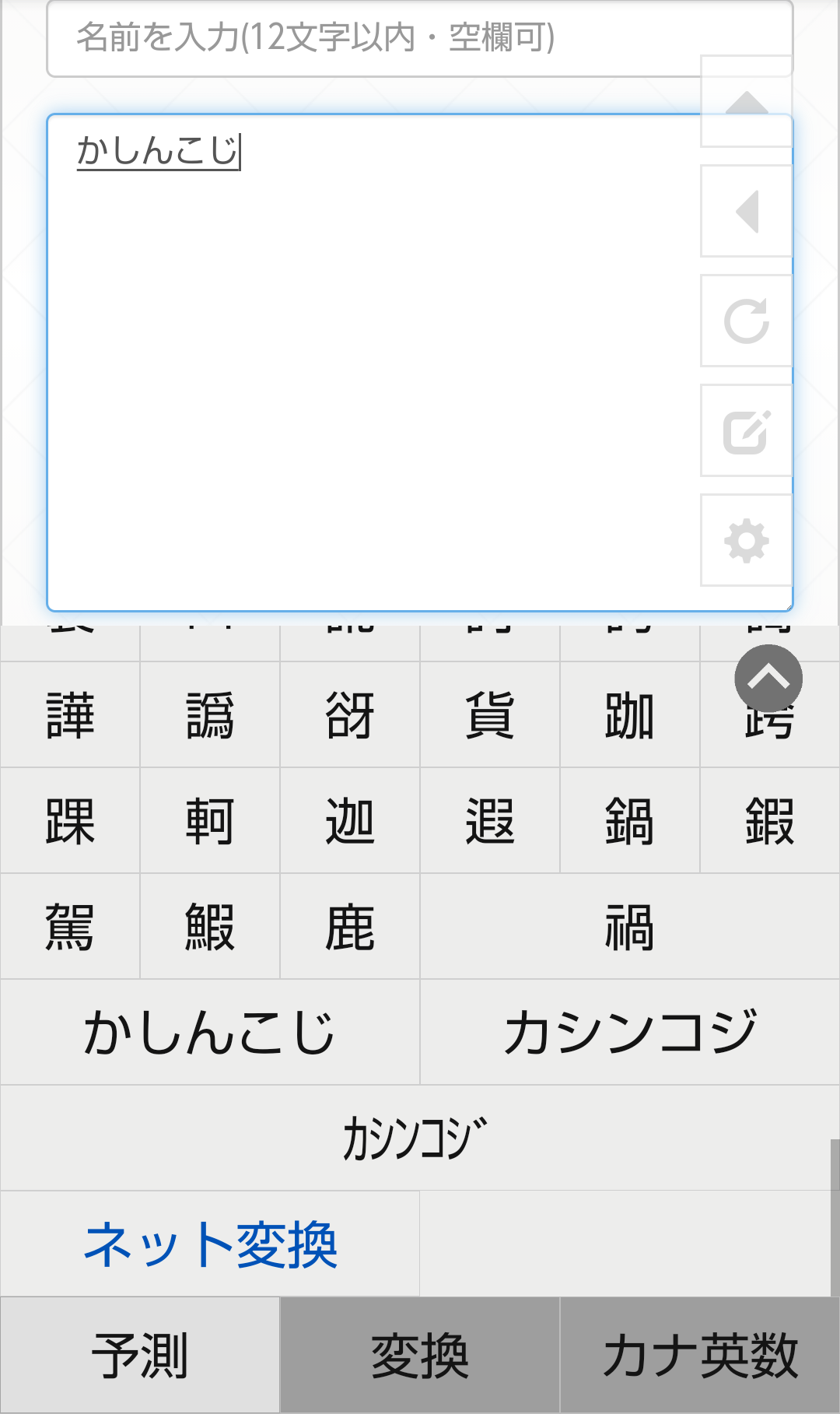Choose half-width katakana ｶｼﾝｺｼﾞ candidate
Viewport: 840px width, 1414px height.
[416, 1139]
